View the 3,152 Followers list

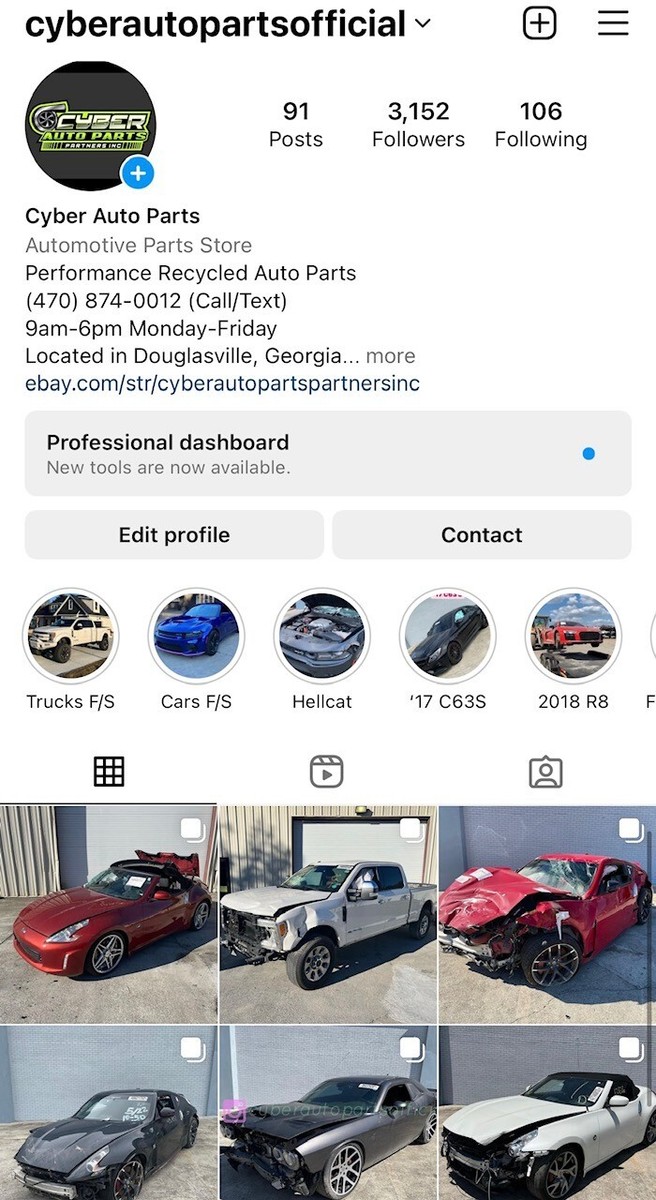tap(418, 125)
